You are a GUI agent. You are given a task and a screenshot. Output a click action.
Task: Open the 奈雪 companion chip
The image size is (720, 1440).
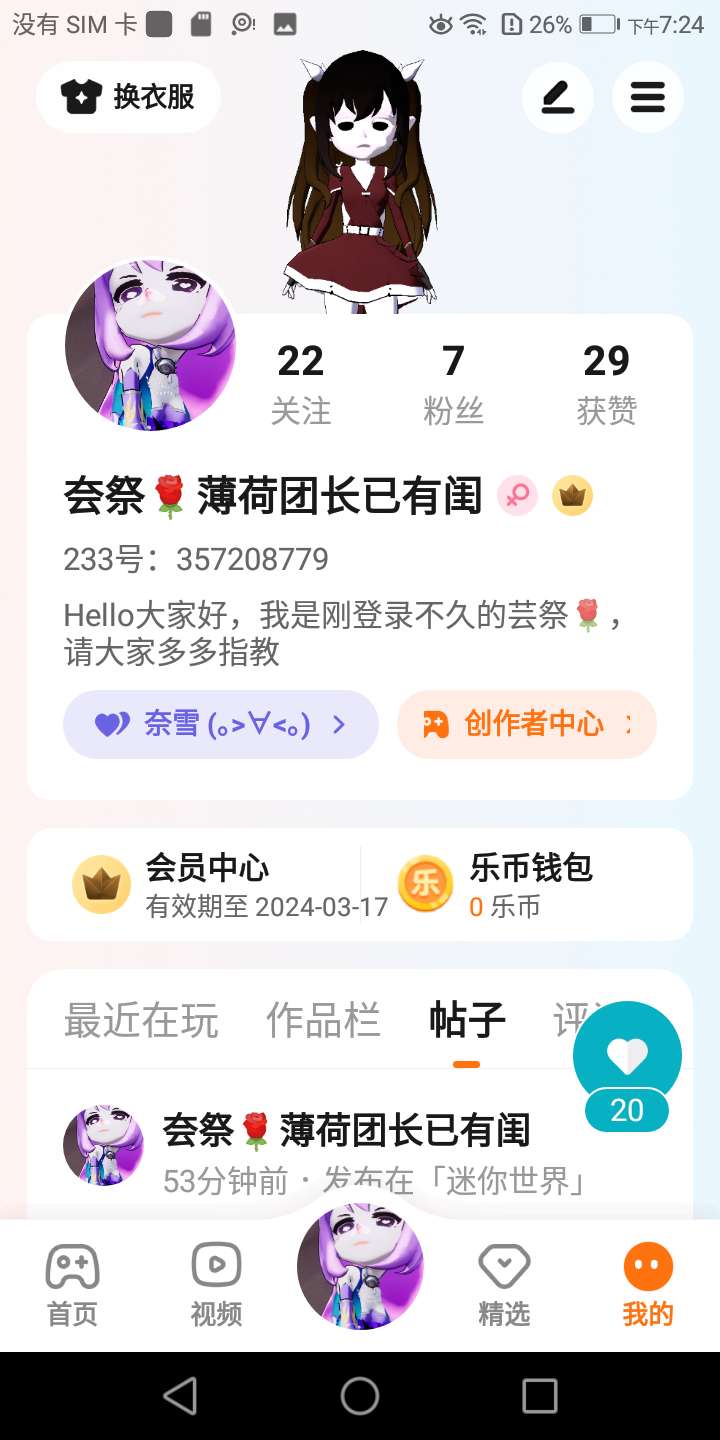coord(220,724)
